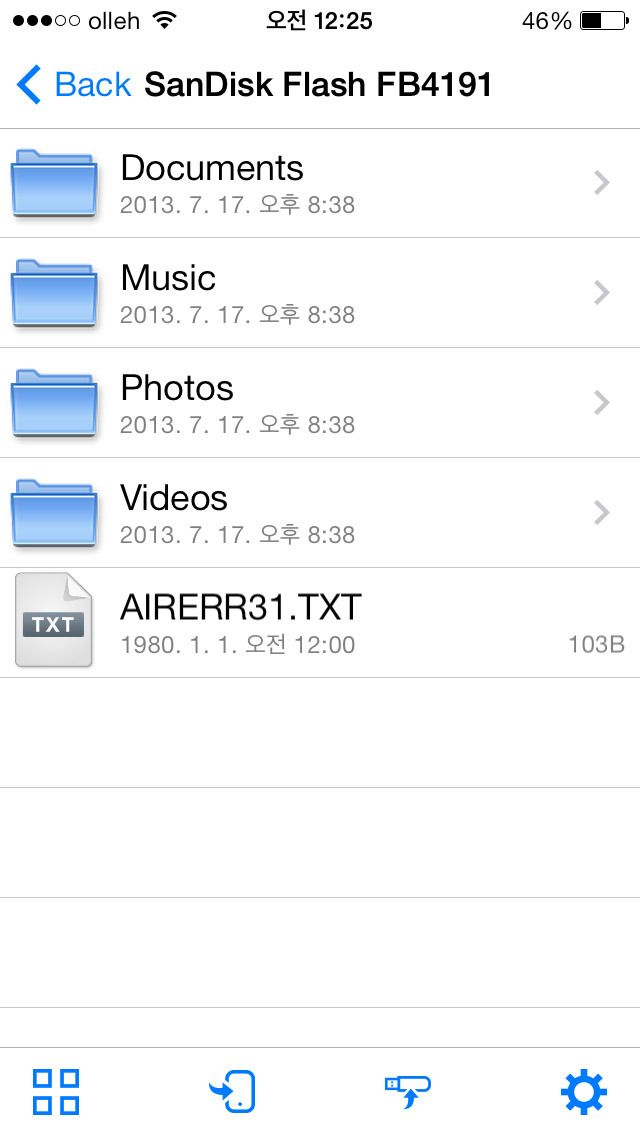
Task: Open the AIRERR31.TXT file
Action: tap(320, 623)
